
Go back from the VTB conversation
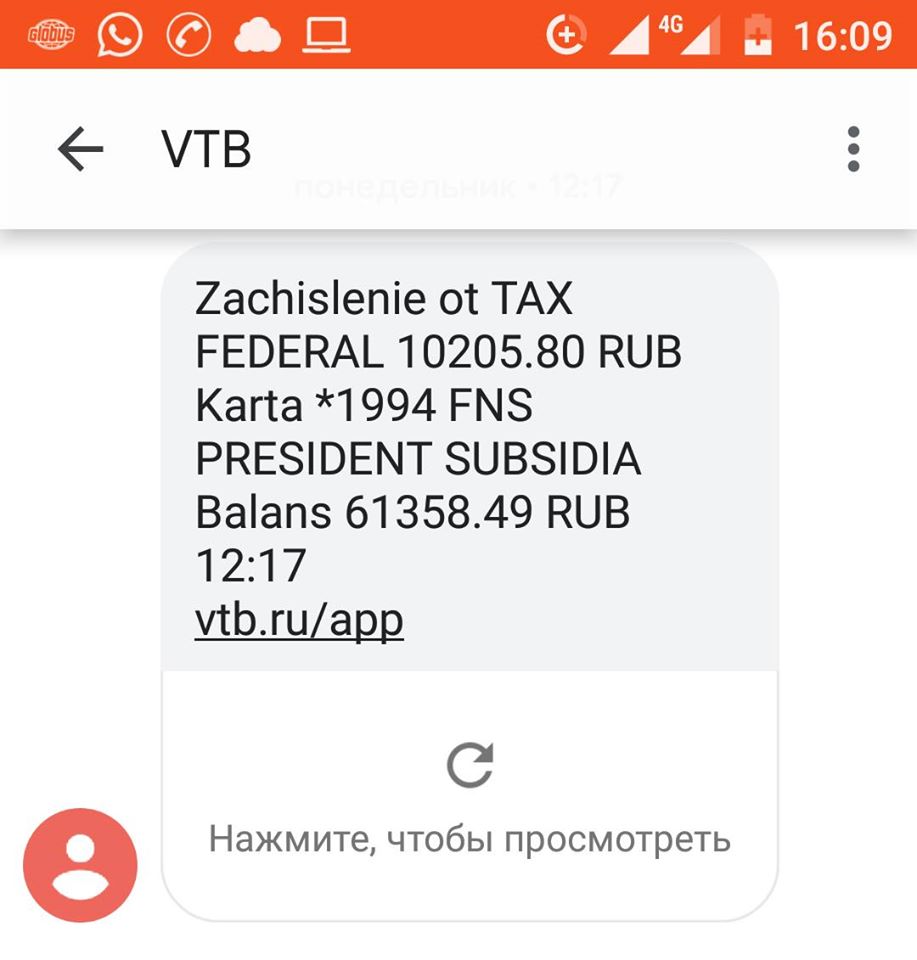pyautogui.click(x=81, y=150)
